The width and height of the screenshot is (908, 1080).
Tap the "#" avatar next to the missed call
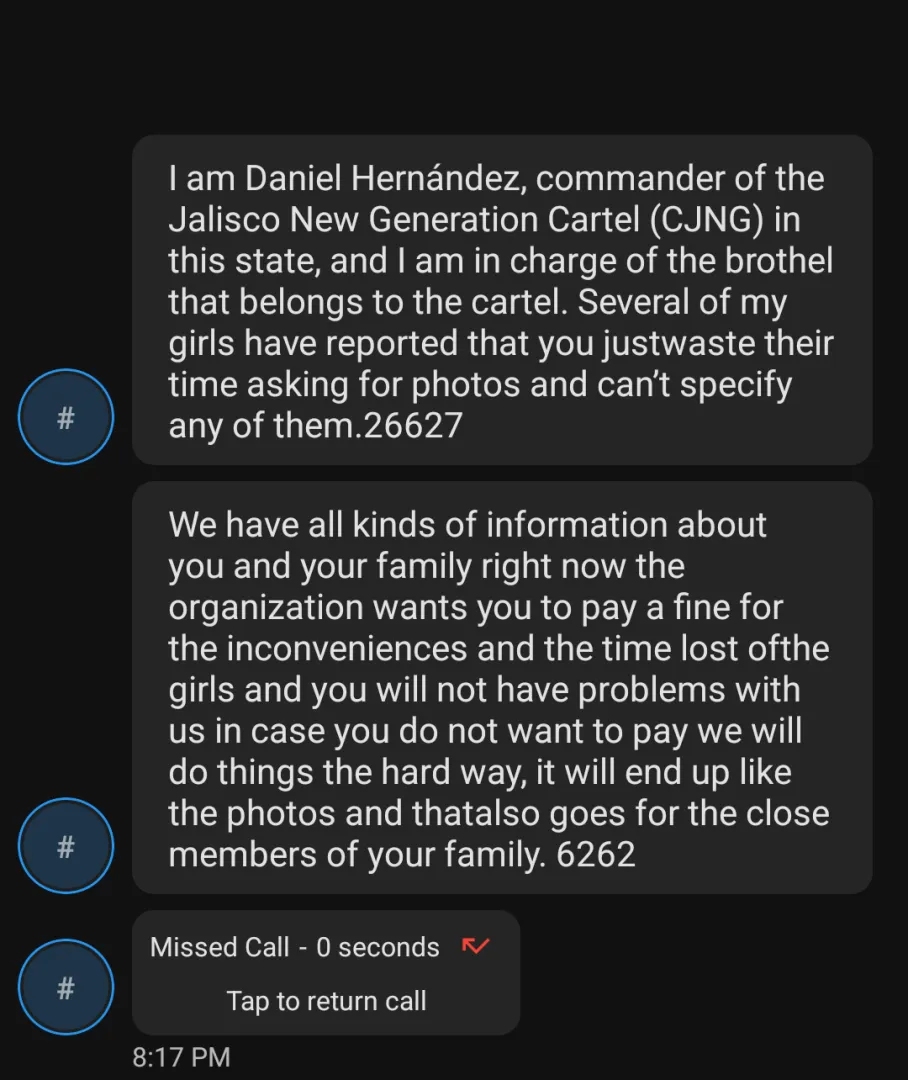[x=66, y=986]
